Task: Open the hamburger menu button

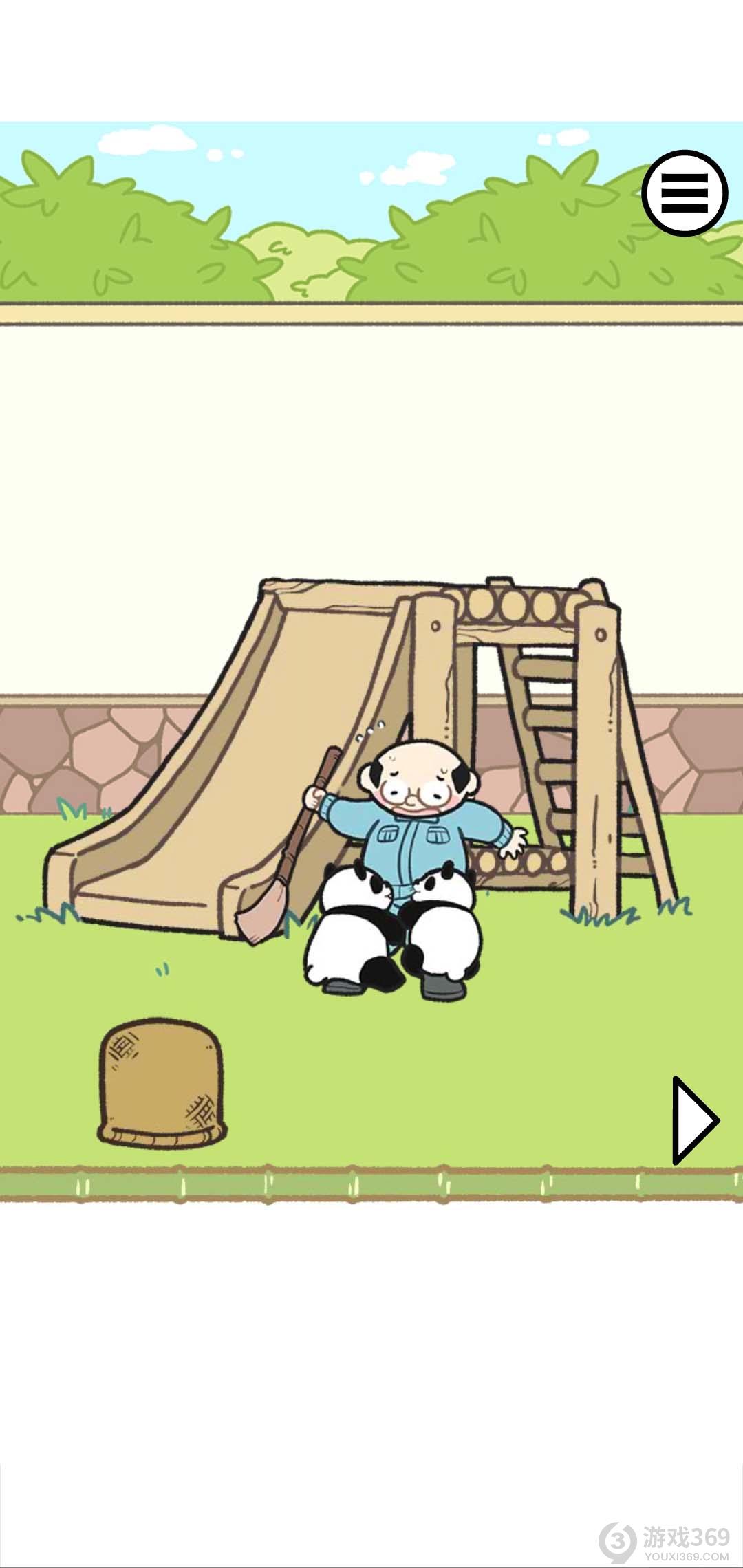Action: [684, 193]
